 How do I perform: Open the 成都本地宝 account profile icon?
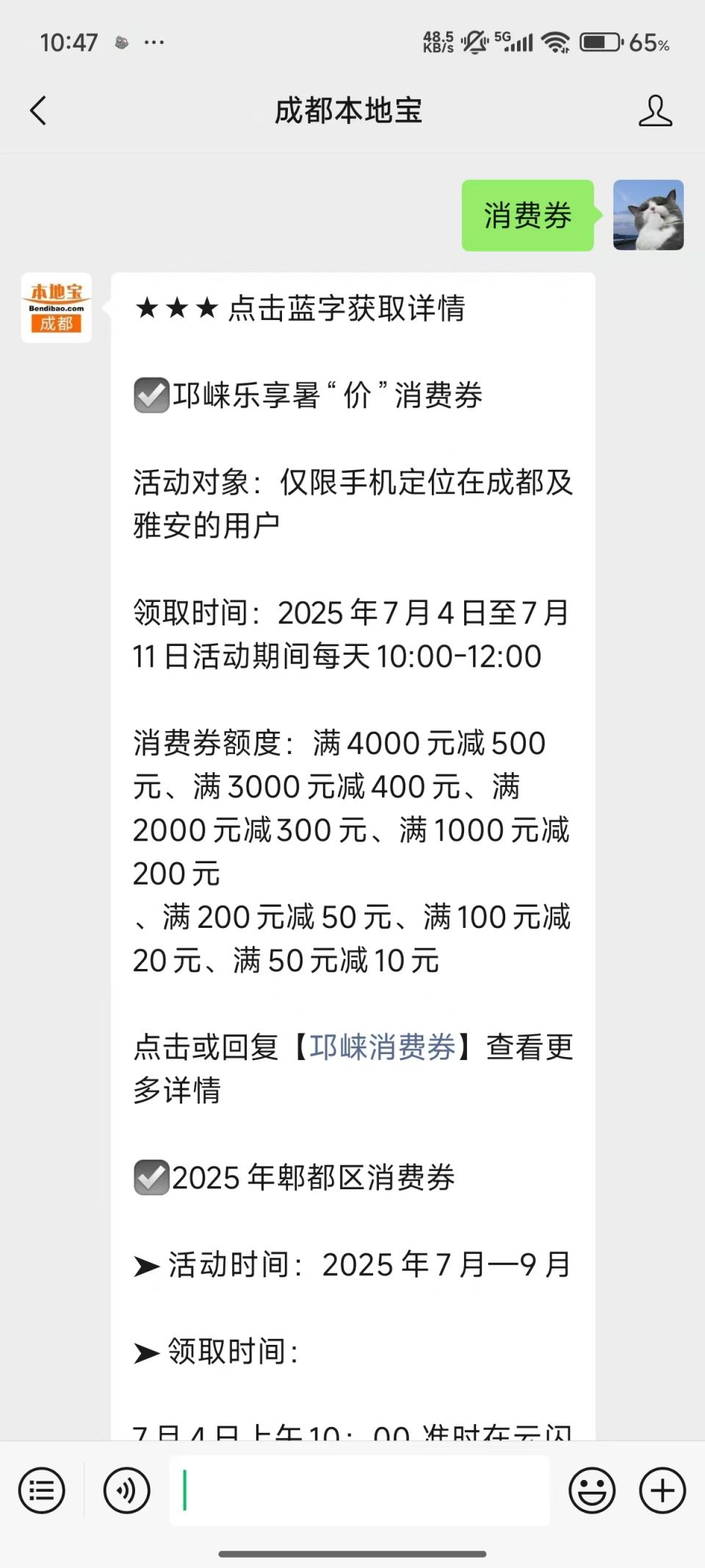click(655, 111)
